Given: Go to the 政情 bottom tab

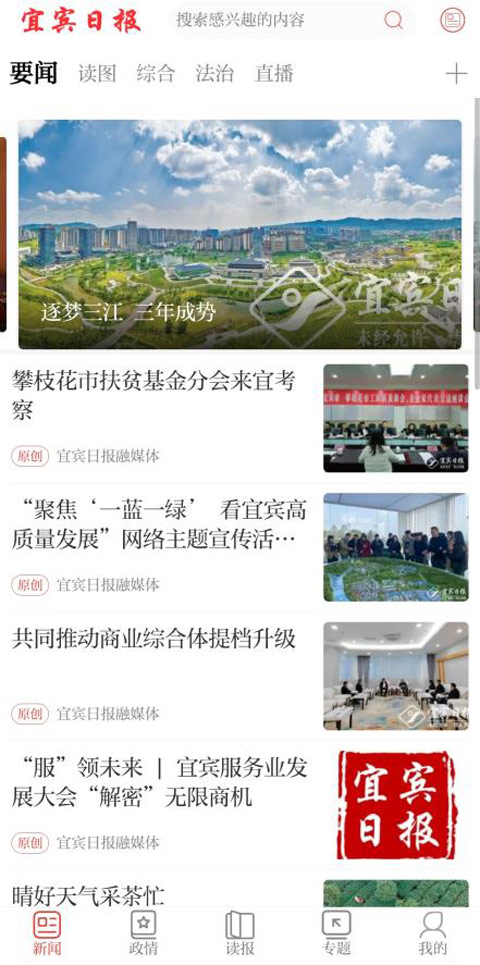Looking at the screenshot, I should (143, 933).
